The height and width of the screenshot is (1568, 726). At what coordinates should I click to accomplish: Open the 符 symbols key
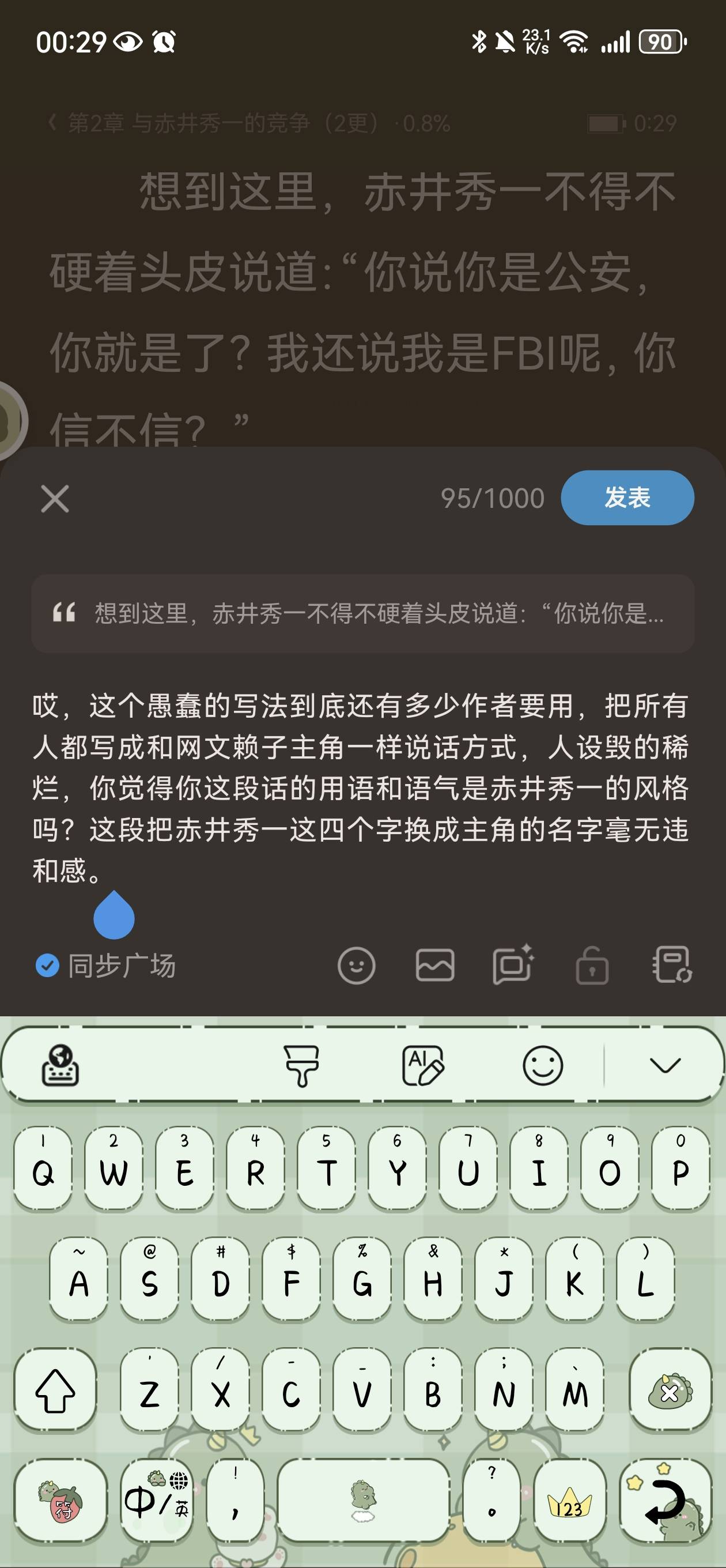tap(60, 1501)
